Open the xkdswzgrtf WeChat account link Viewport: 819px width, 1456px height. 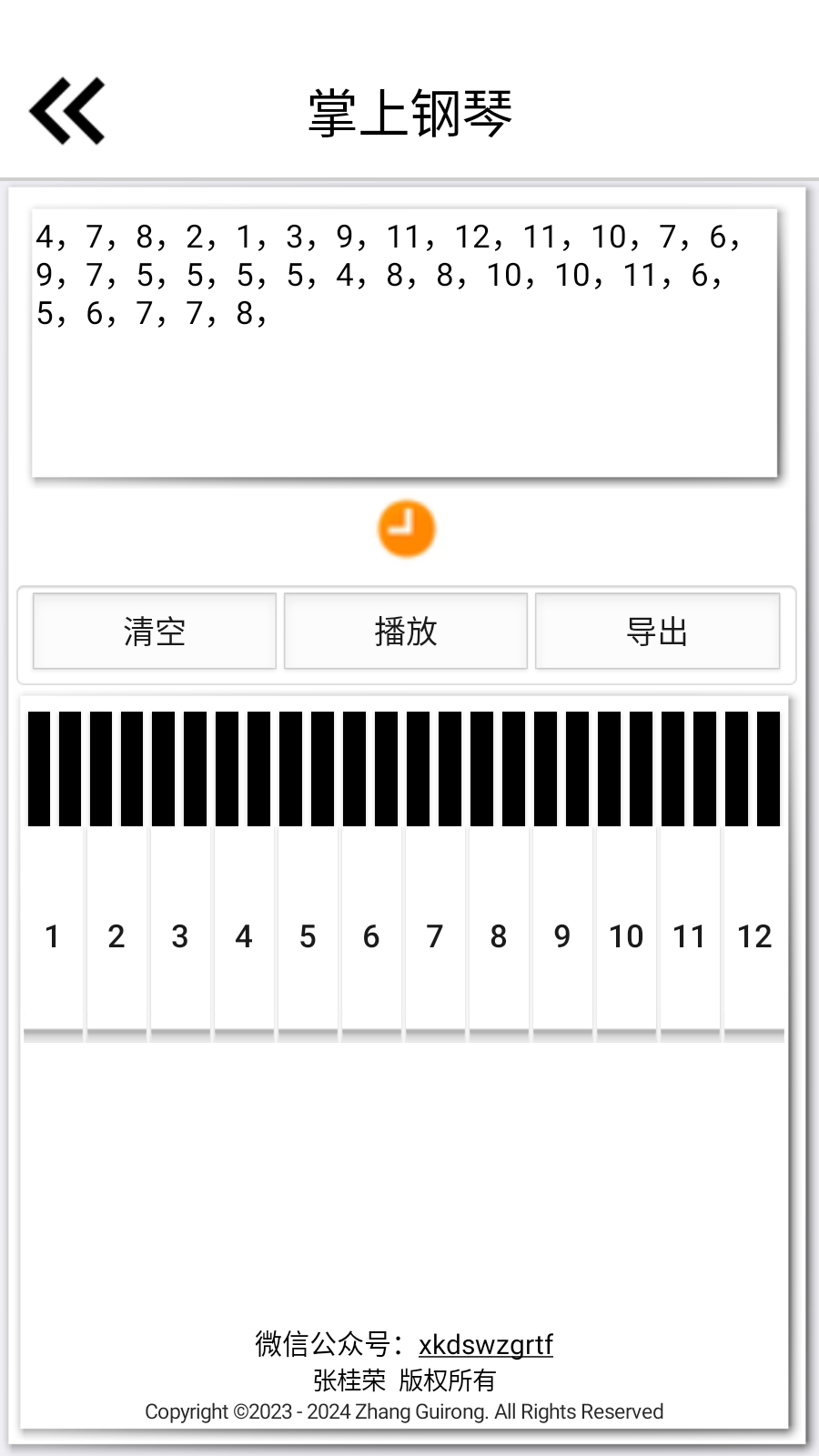coord(486,1344)
